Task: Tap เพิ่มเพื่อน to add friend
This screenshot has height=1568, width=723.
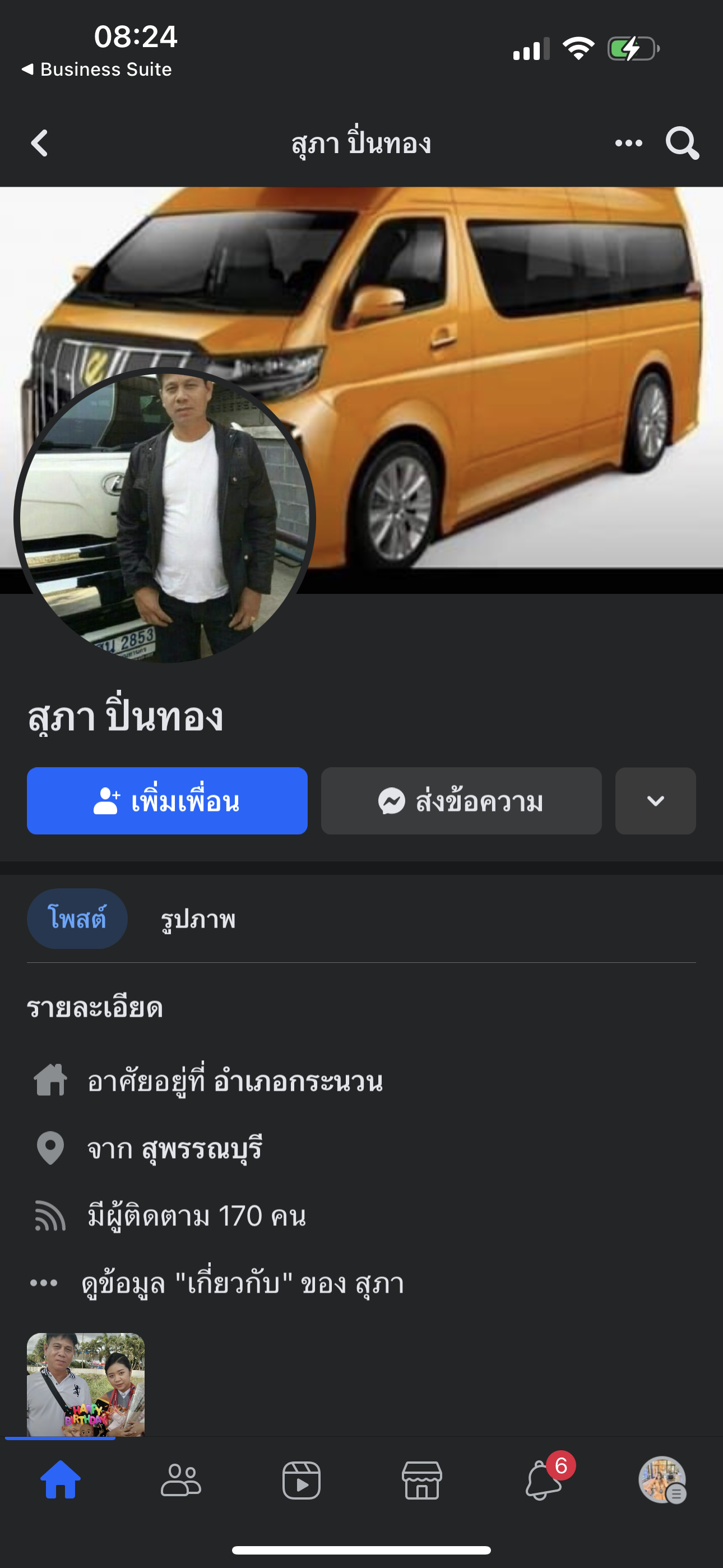Action: click(167, 801)
